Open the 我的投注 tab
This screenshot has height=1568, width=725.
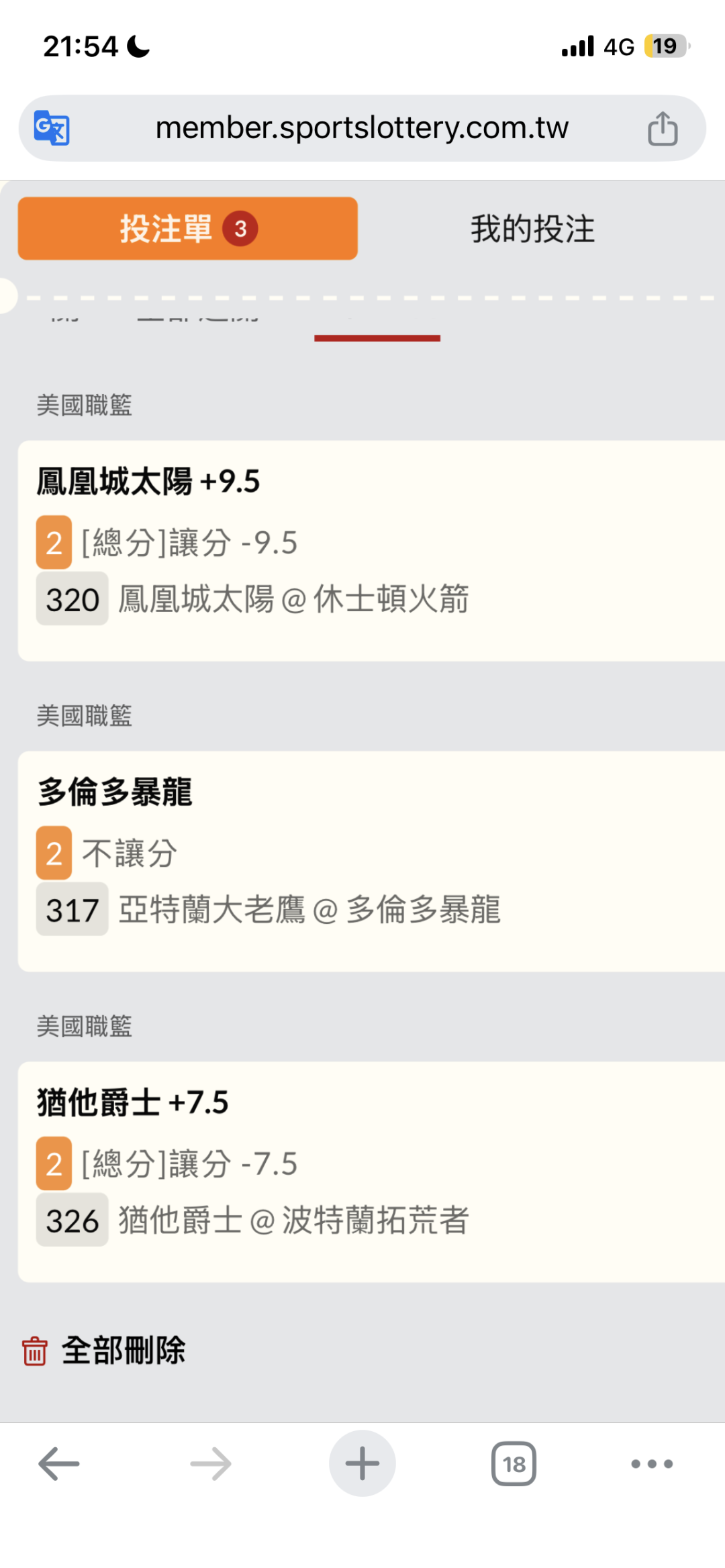click(532, 229)
